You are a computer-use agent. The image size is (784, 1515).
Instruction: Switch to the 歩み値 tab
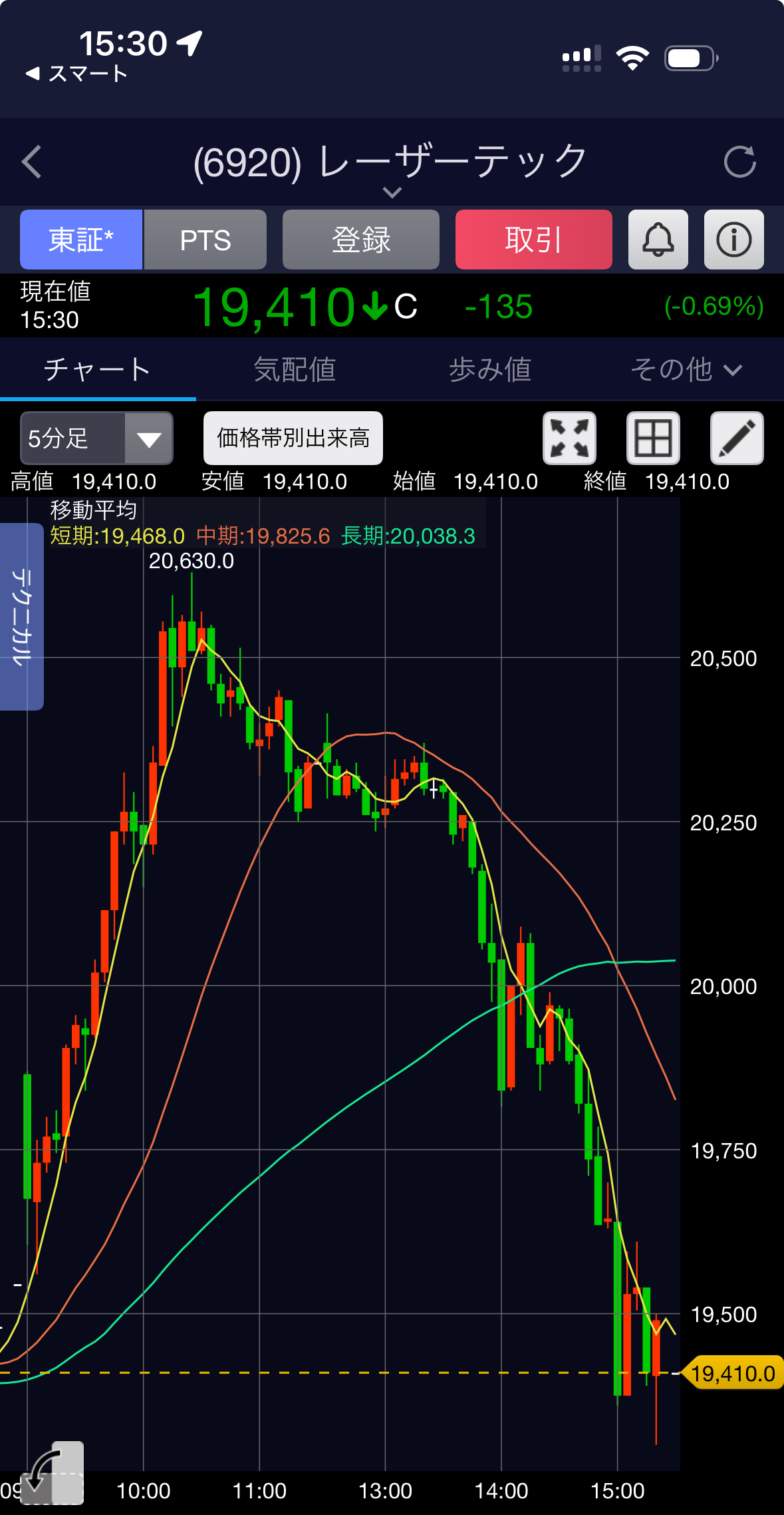(490, 369)
